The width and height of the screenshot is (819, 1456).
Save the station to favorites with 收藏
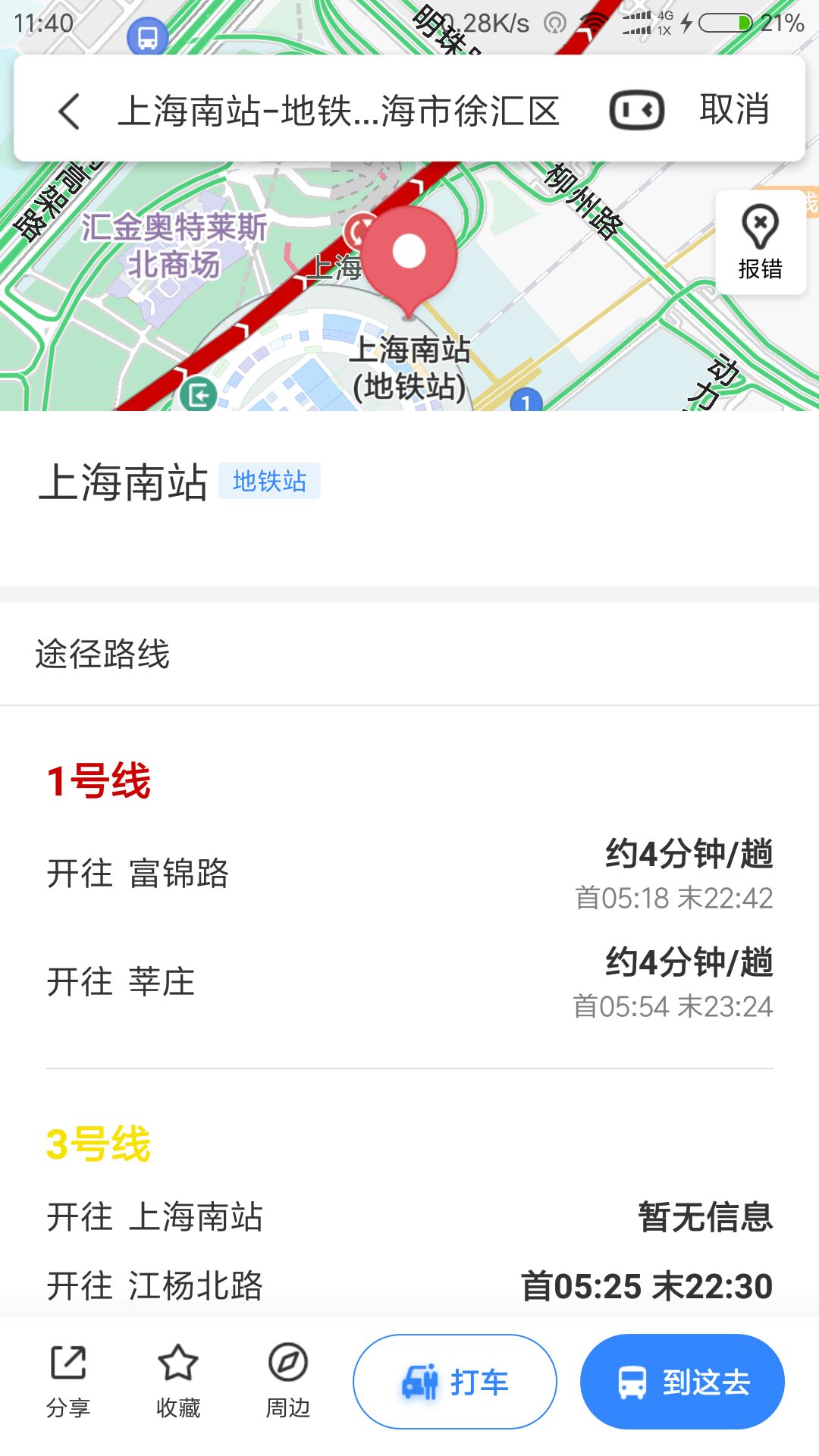tap(178, 1382)
